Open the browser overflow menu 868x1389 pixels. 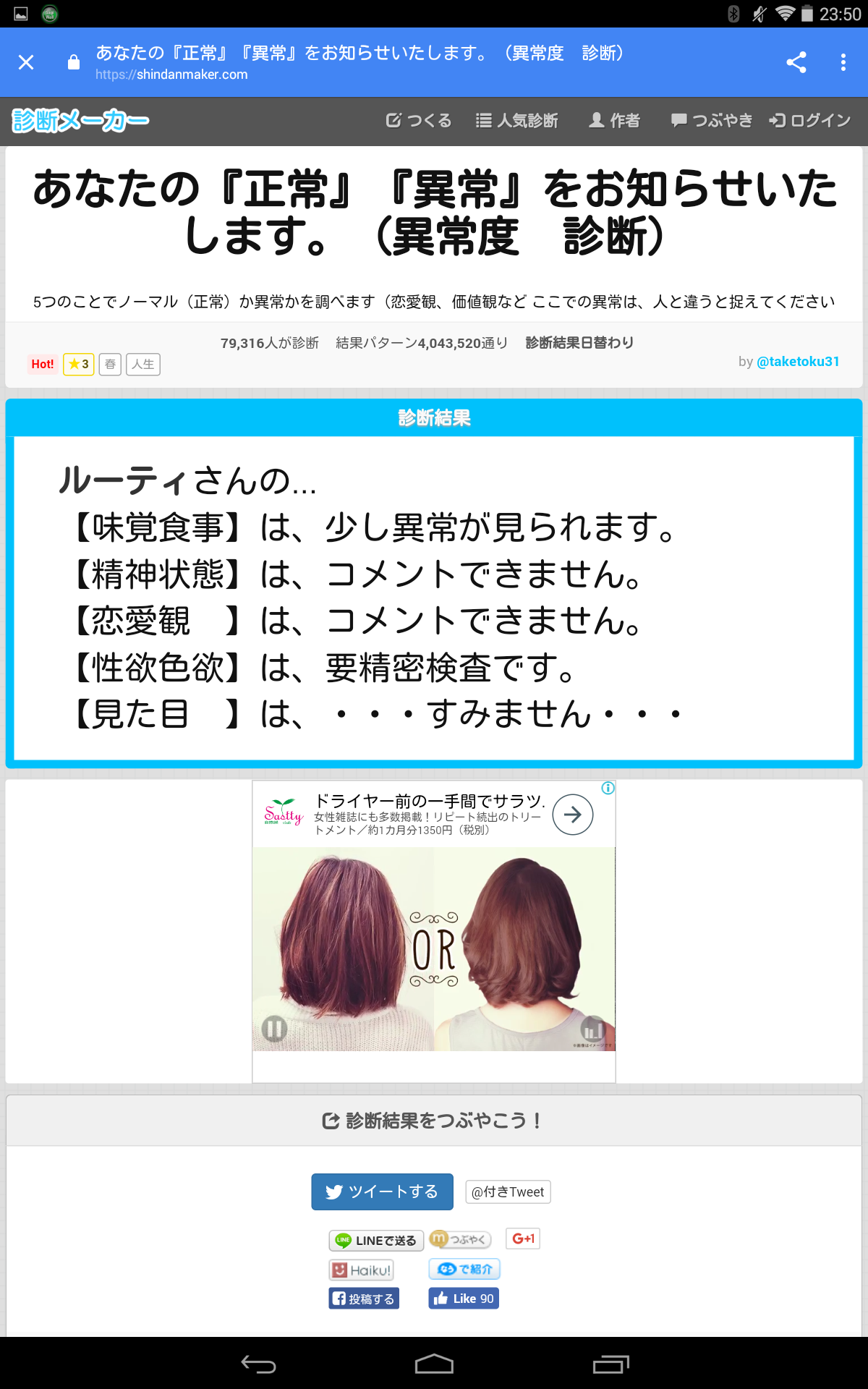click(x=843, y=62)
